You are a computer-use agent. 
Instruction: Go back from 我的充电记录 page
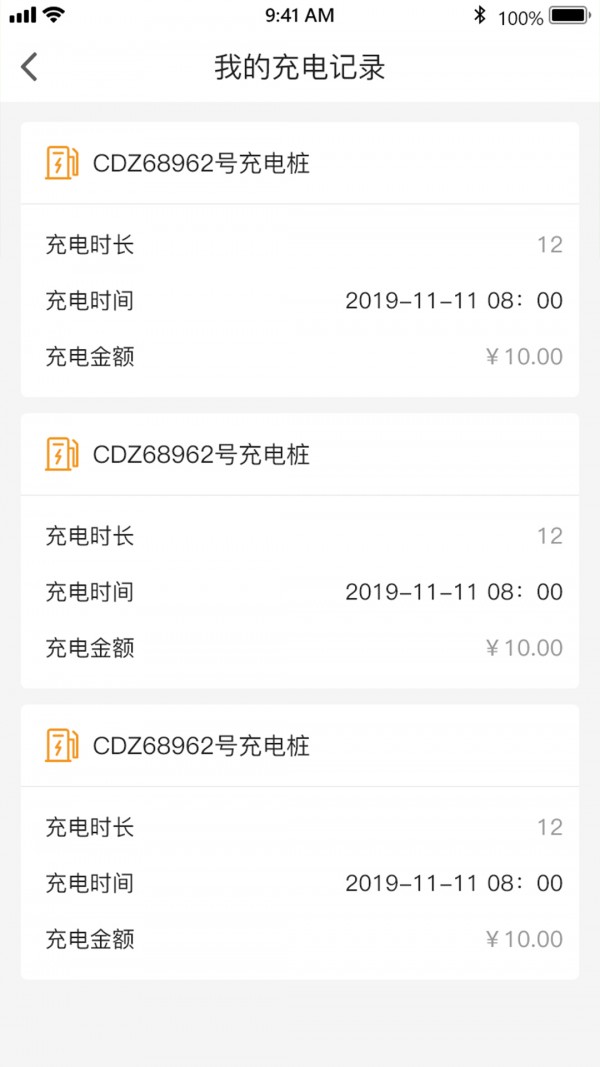pyautogui.click(x=29, y=67)
